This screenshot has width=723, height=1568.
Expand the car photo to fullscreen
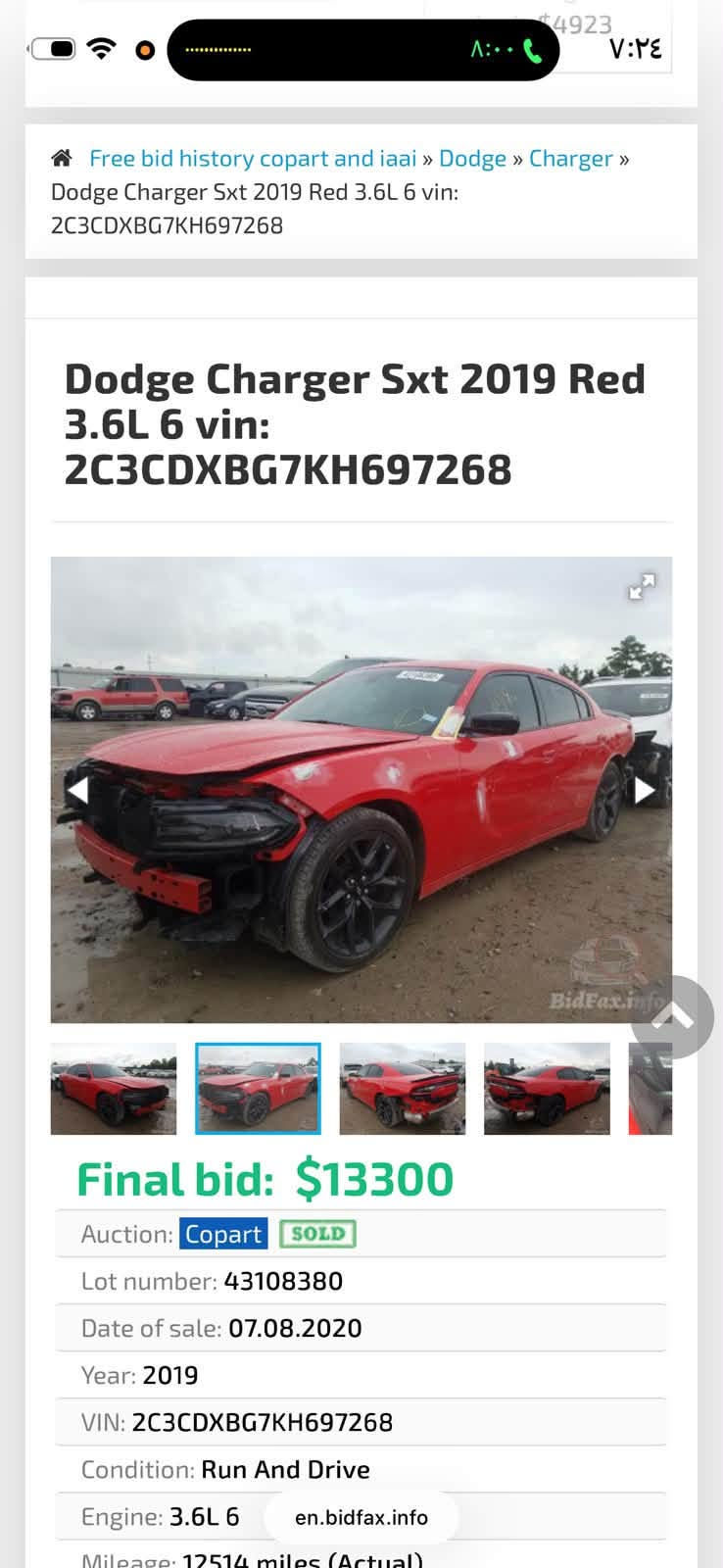tap(642, 586)
